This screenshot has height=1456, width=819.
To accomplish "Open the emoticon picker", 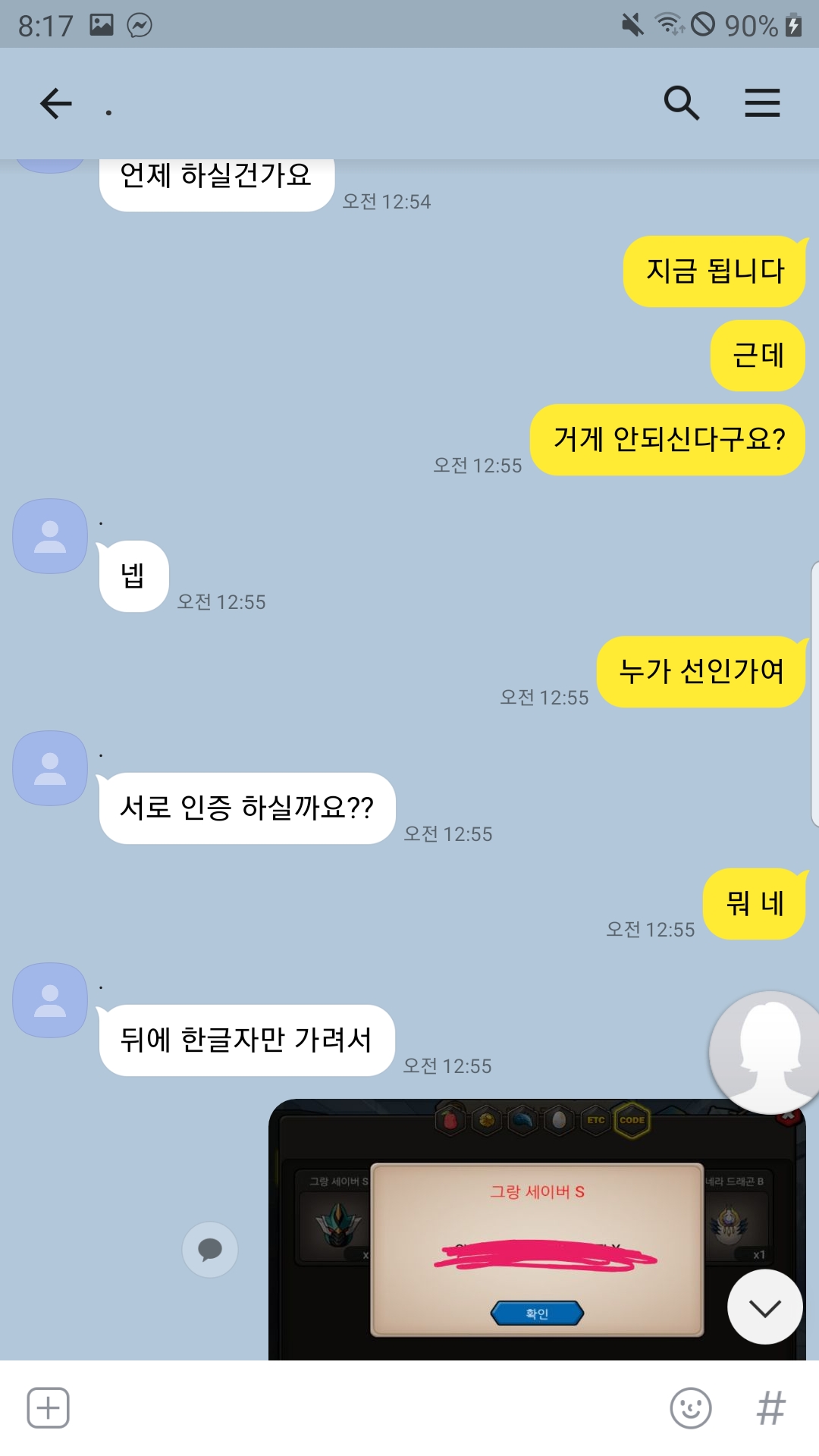I will tap(691, 1408).
